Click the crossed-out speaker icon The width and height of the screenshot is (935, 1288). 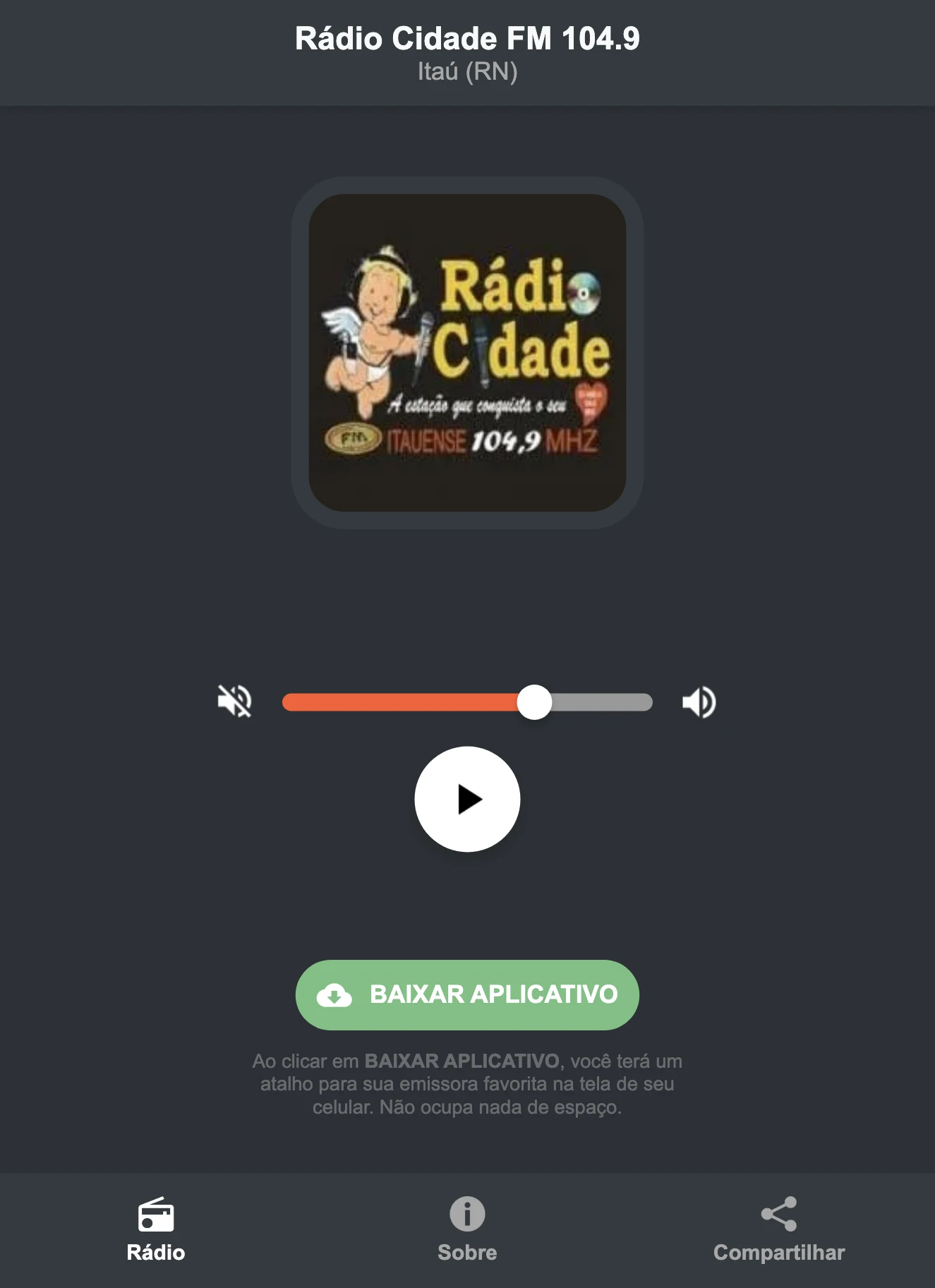tap(235, 700)
